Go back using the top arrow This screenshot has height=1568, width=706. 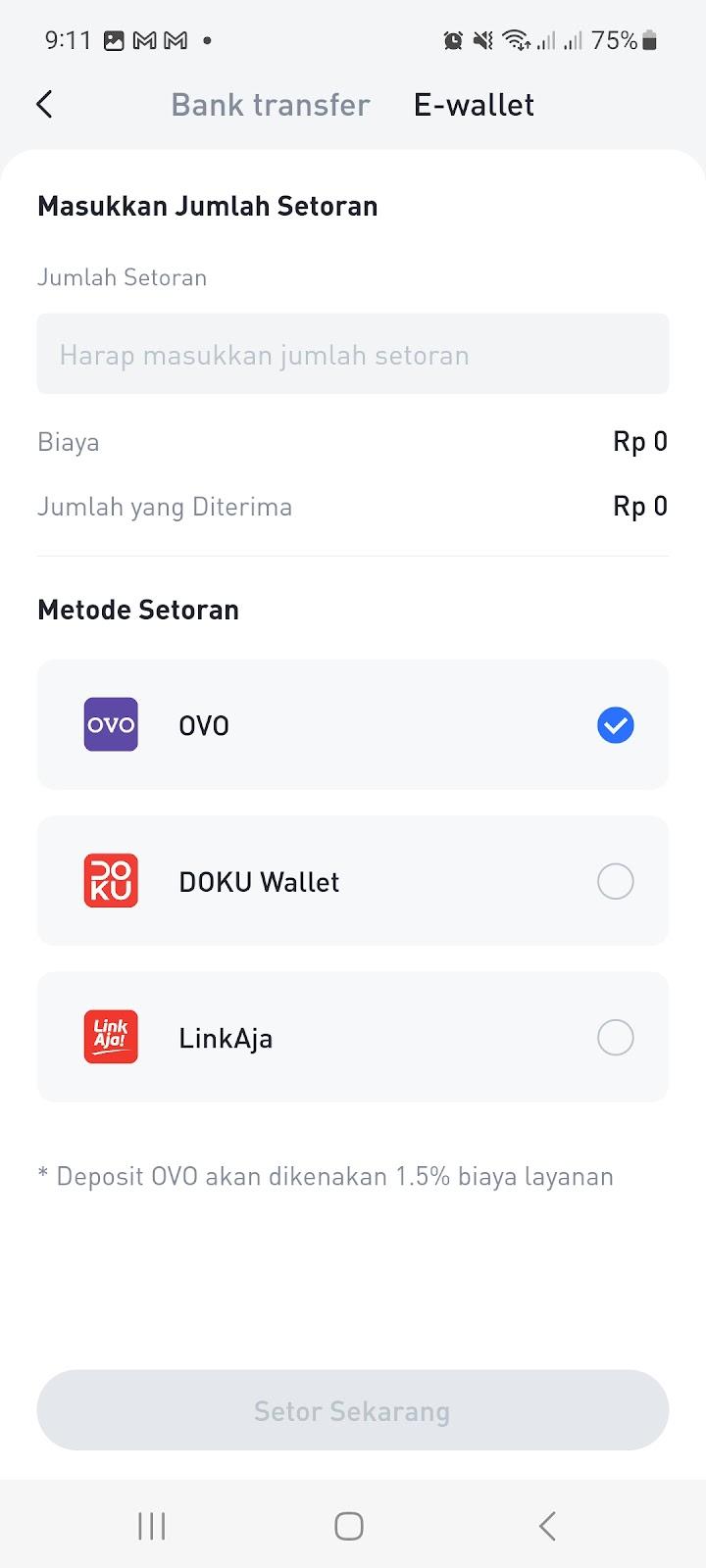tap(44, 105)
